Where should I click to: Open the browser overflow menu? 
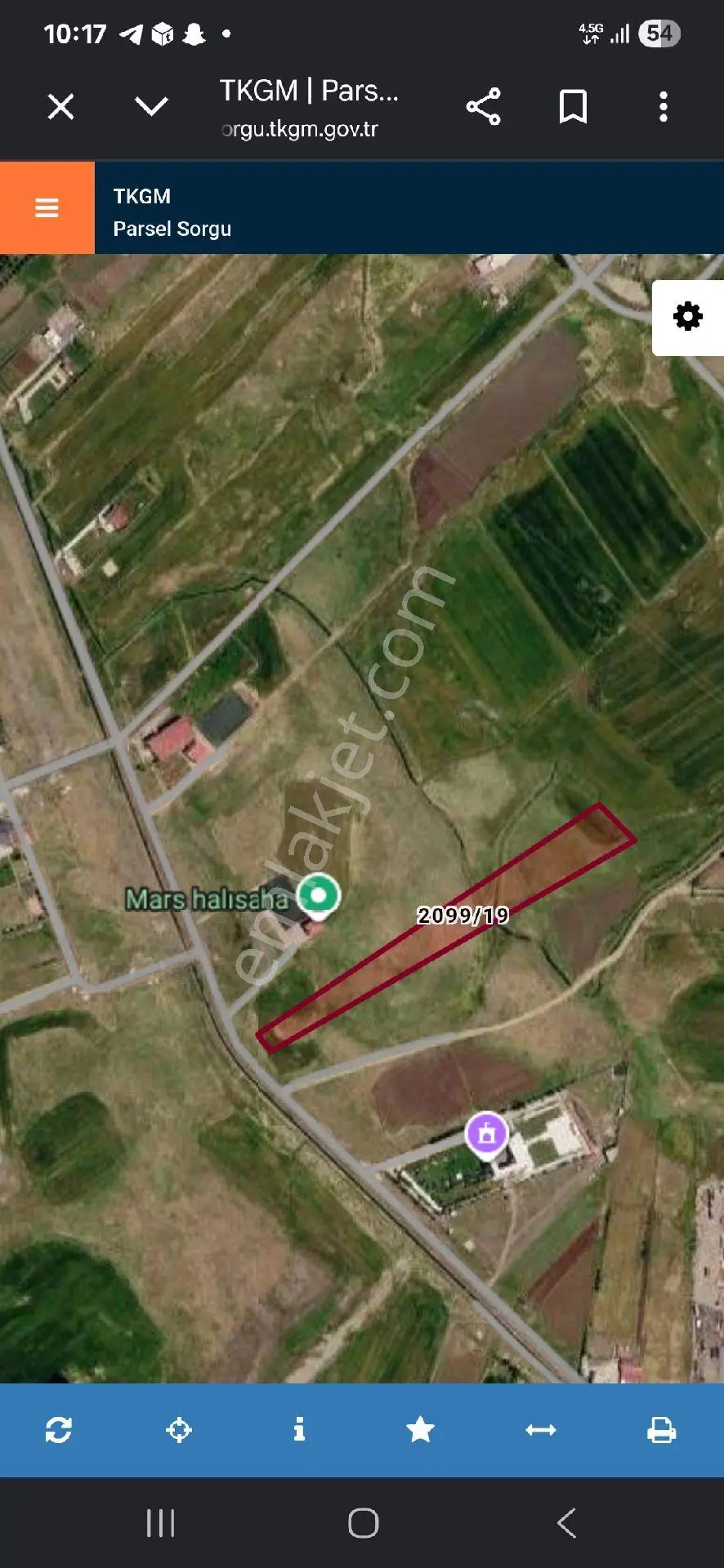click(x=664, y=107)
